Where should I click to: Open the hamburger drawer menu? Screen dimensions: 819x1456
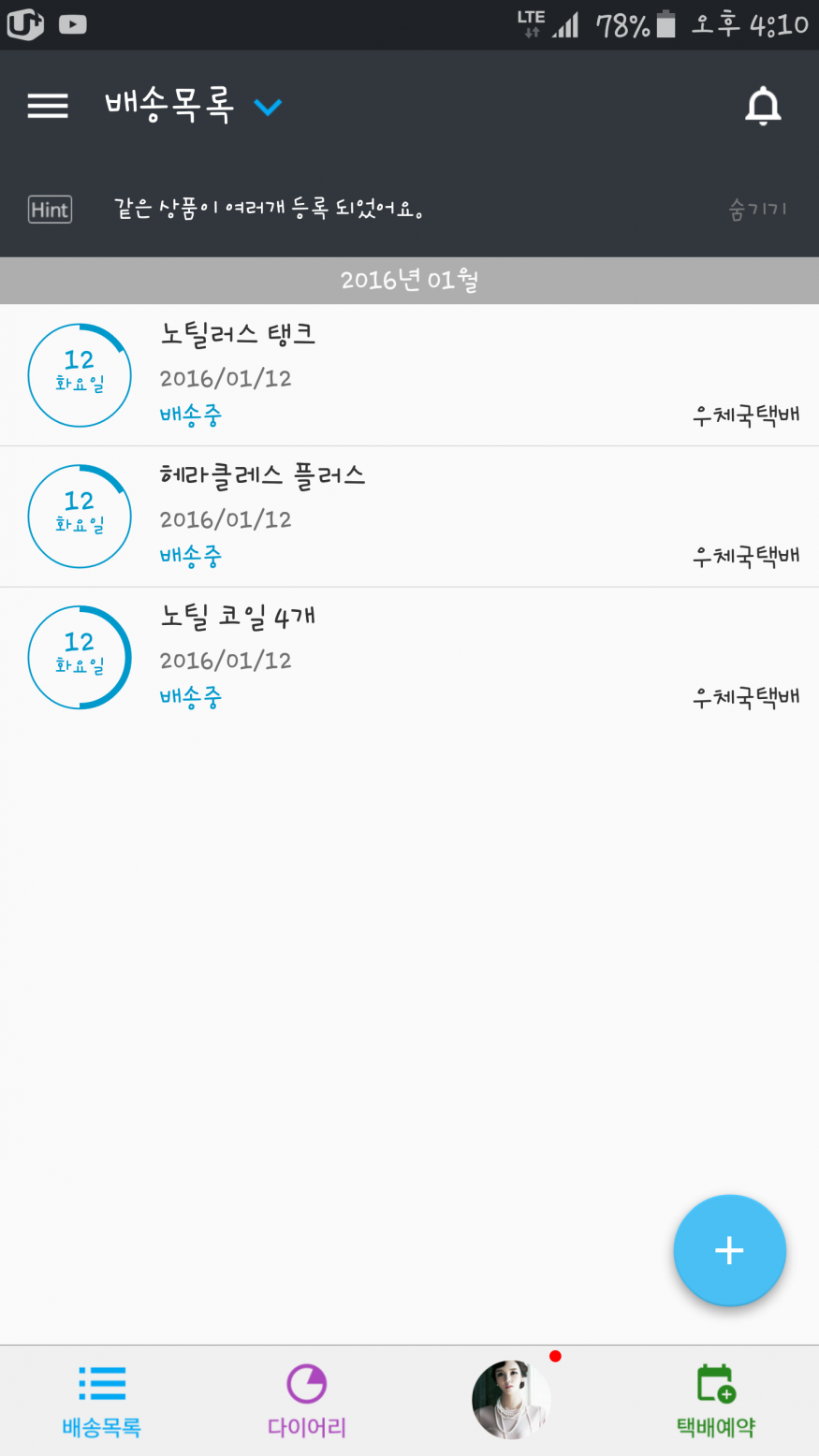[x=48, y=106]
